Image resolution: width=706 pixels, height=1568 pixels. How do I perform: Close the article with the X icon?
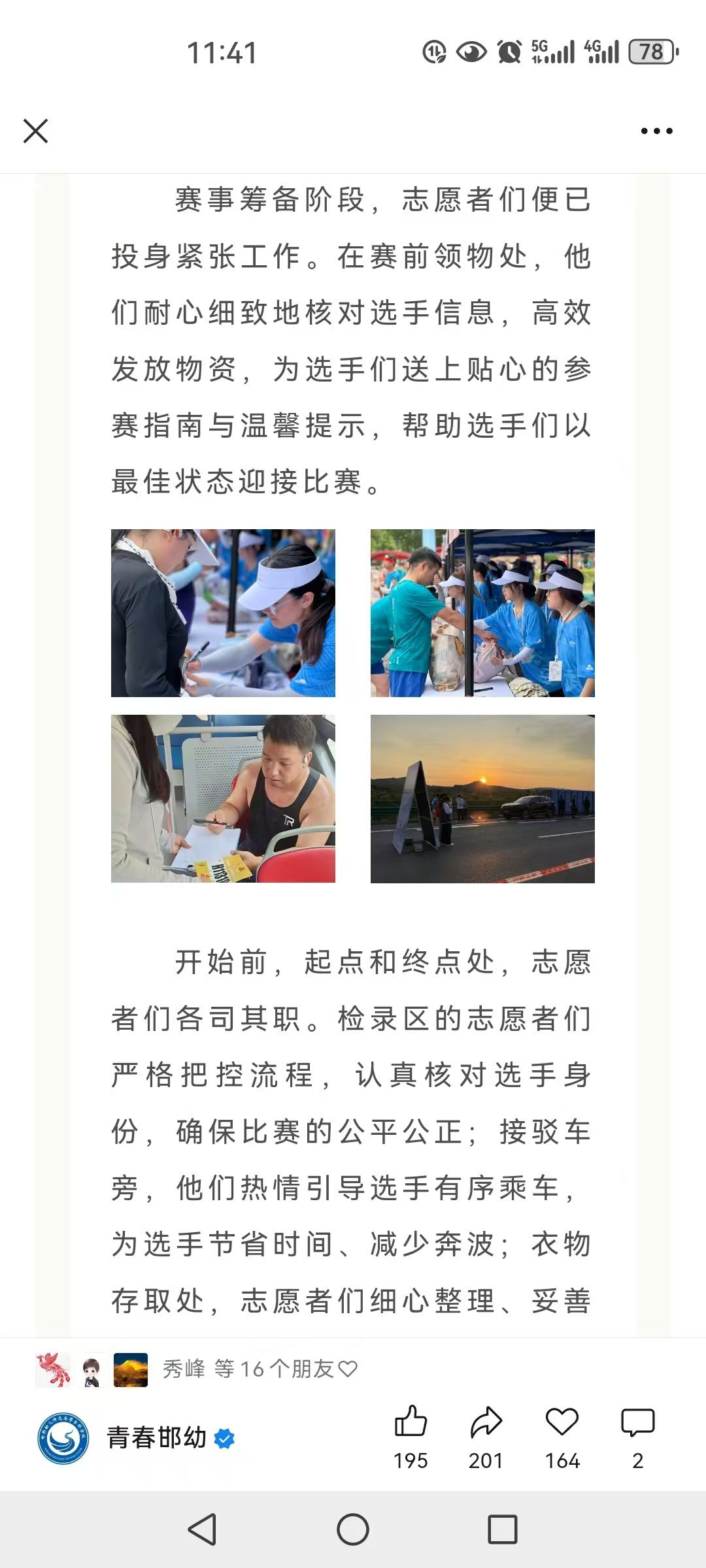pos(35,131)
